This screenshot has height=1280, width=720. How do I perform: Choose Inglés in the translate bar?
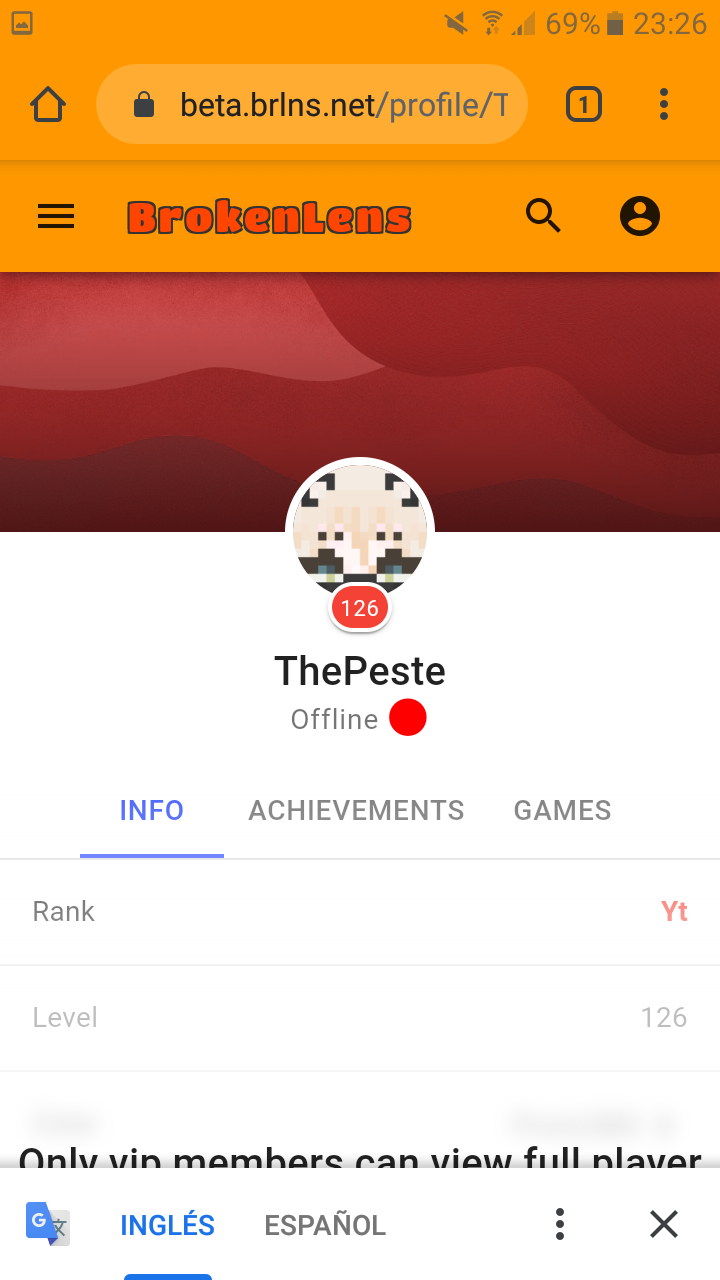tap(167, 1225)
